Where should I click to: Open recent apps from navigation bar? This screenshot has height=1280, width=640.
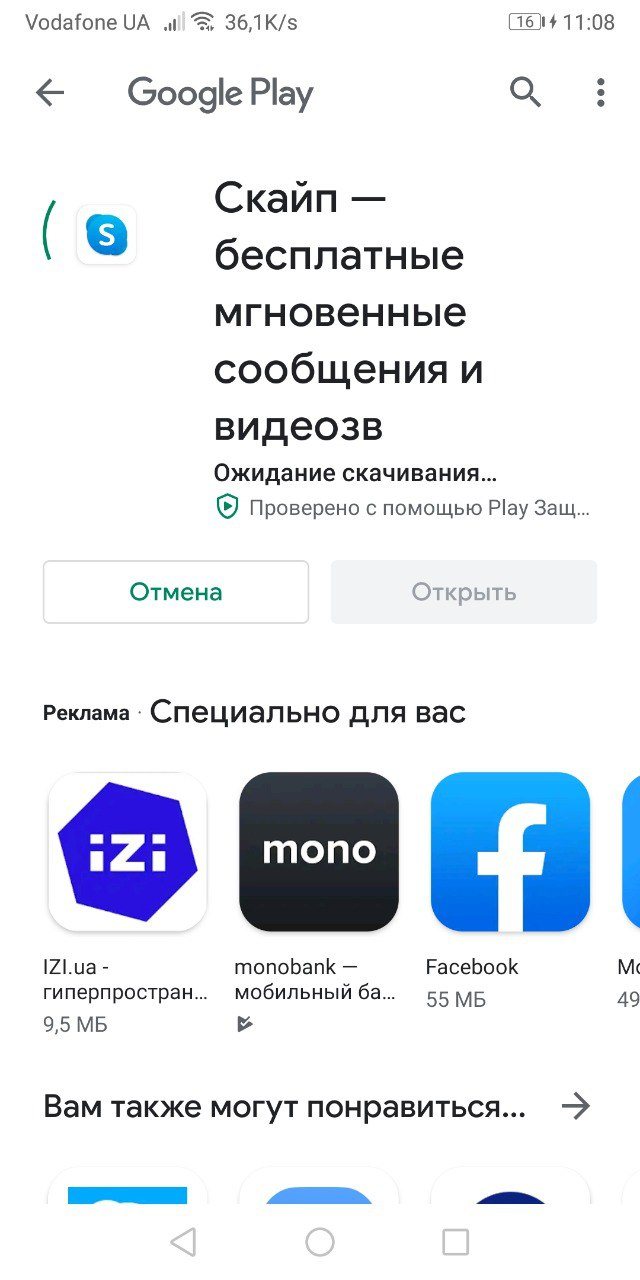click(455, 1242)
